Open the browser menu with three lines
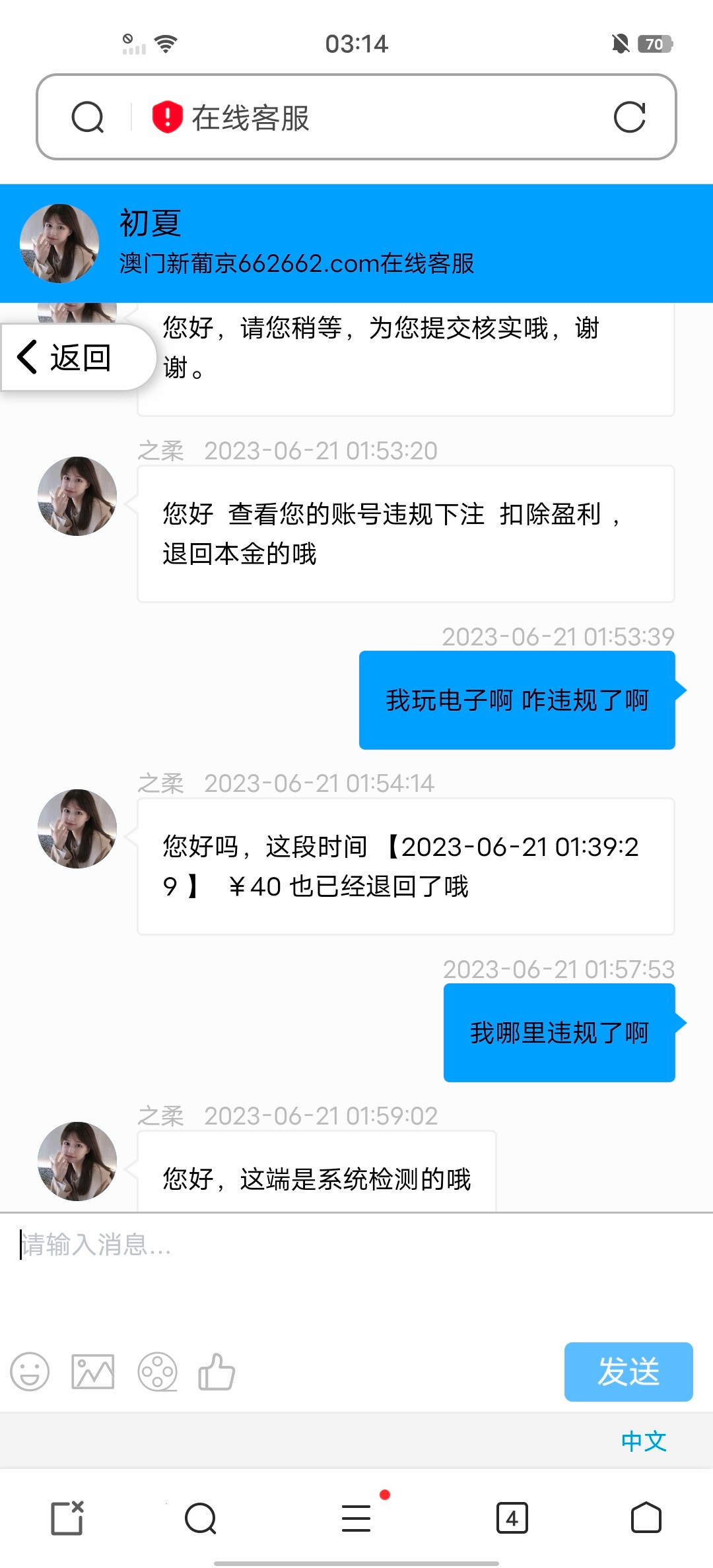This screenshot has width=713, height=1568. (x=356, y=1518)
